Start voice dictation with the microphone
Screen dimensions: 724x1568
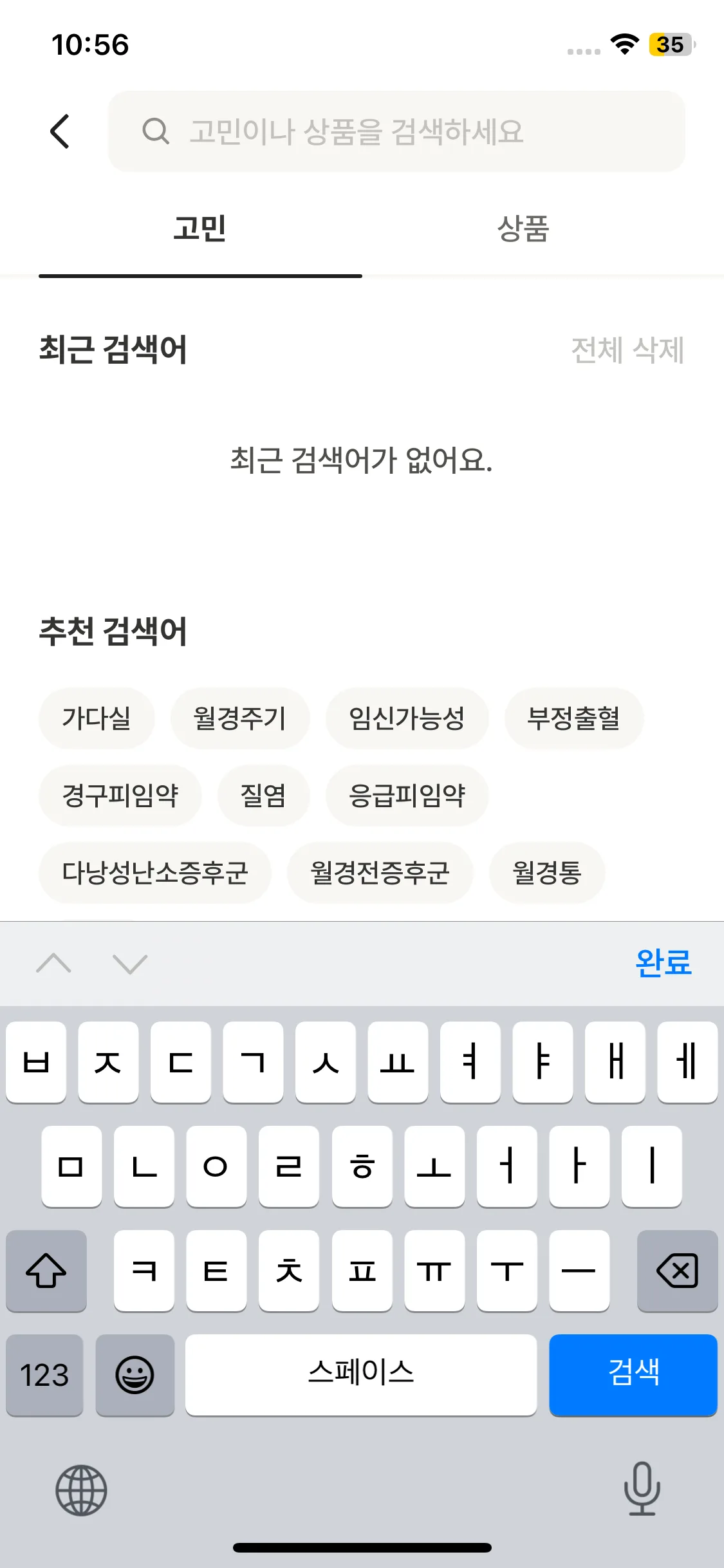642,1489
